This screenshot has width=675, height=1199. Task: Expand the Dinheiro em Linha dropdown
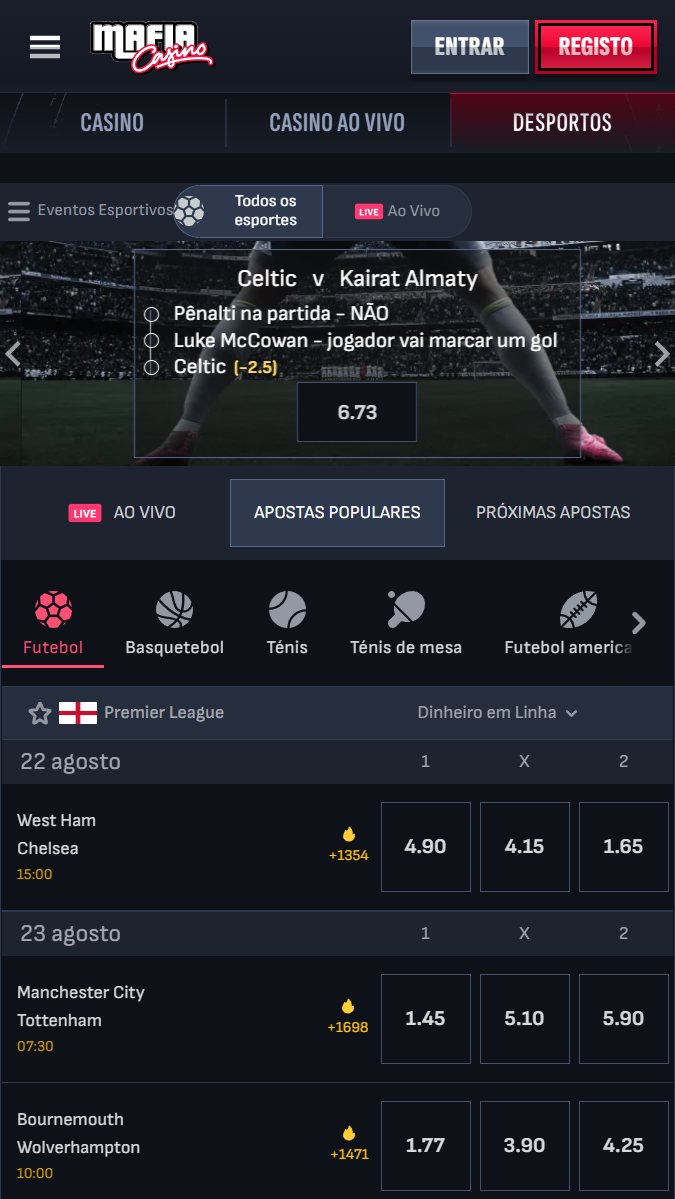pyautogui.click(x=498, y=713)
